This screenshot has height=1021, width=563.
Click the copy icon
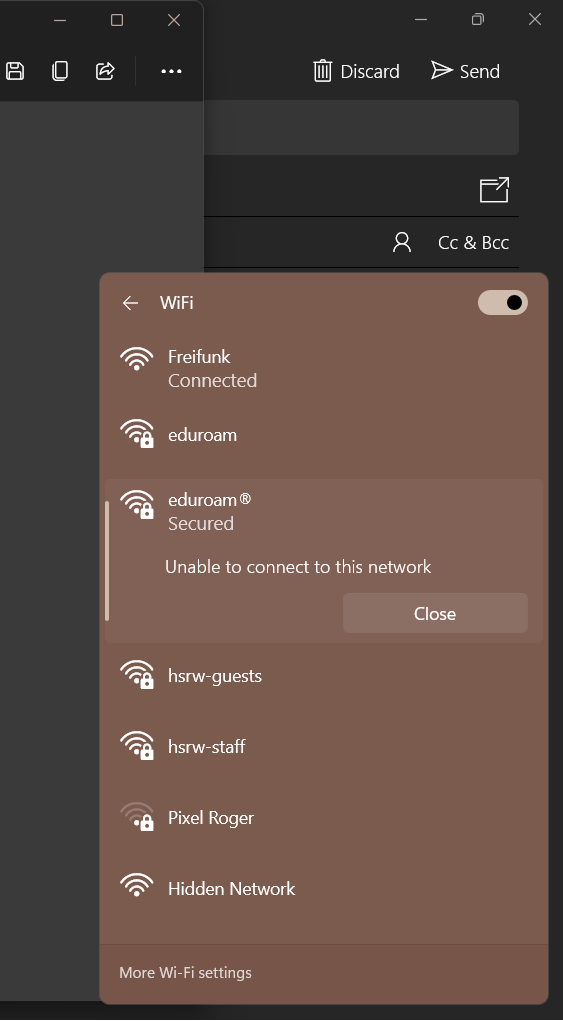tap(60, 71)
